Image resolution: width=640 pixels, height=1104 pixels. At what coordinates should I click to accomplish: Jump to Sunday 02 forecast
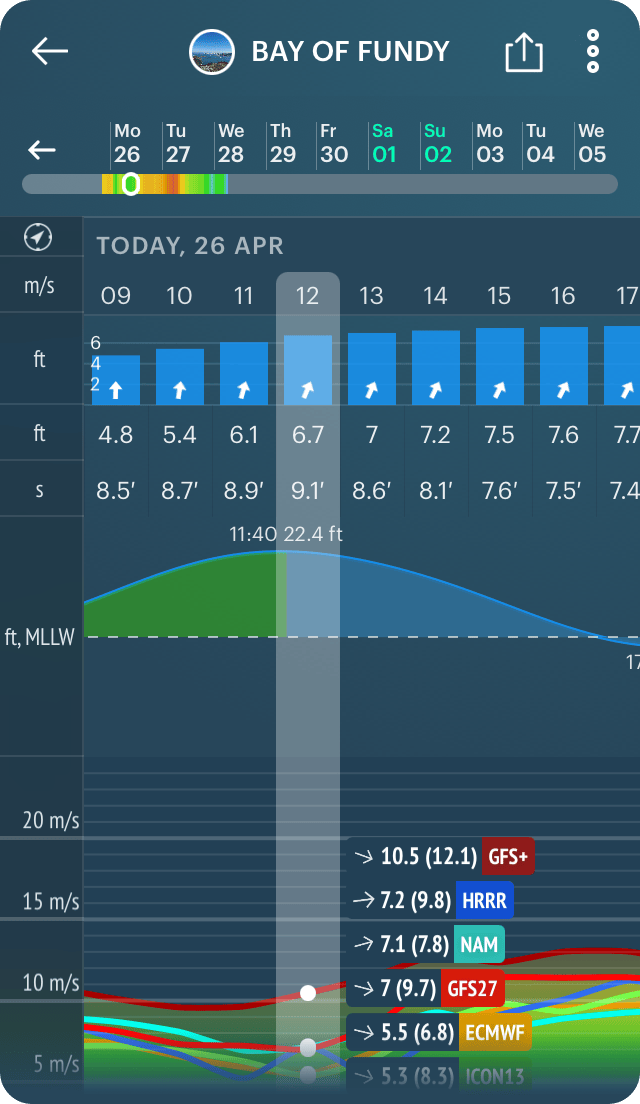[x=437, y=144]
